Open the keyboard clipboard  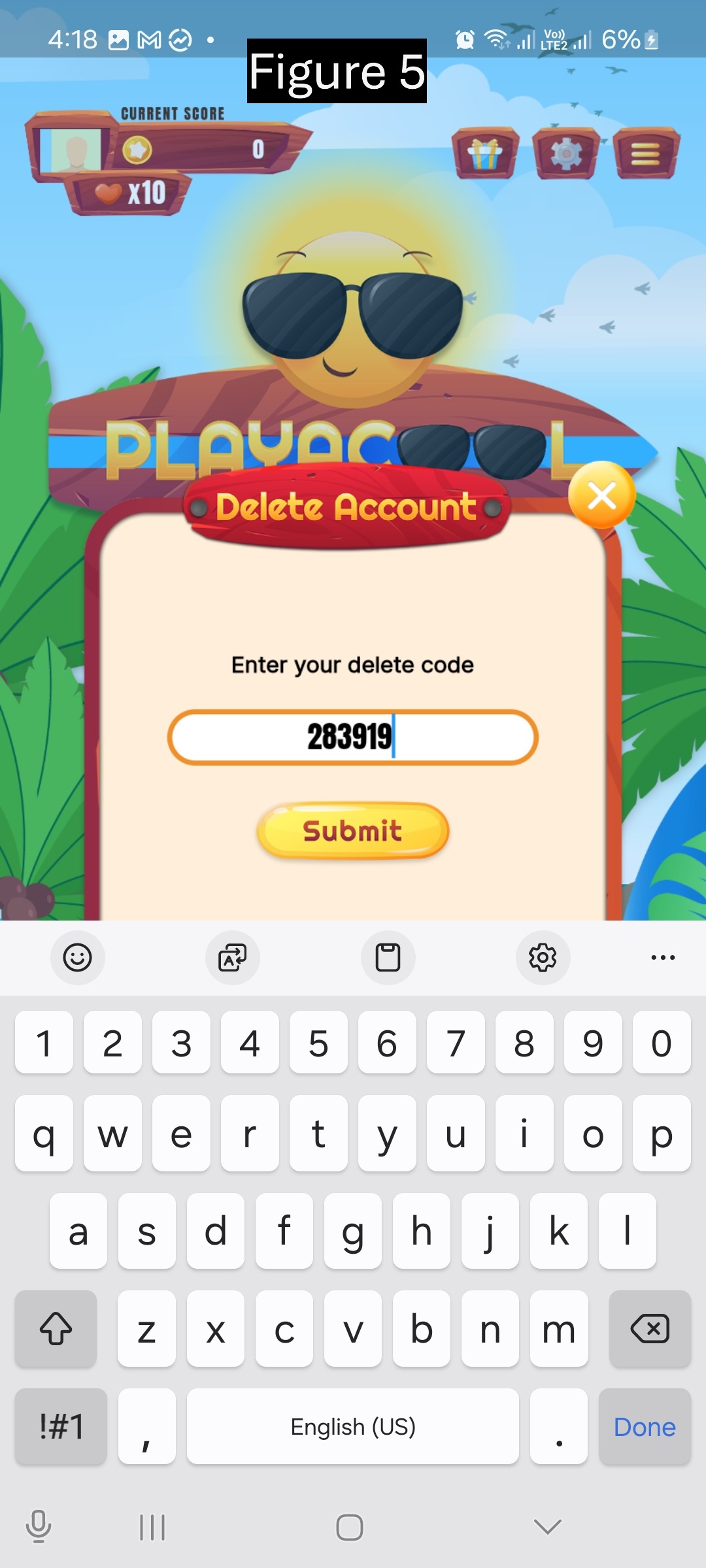(x=388, y=958)
